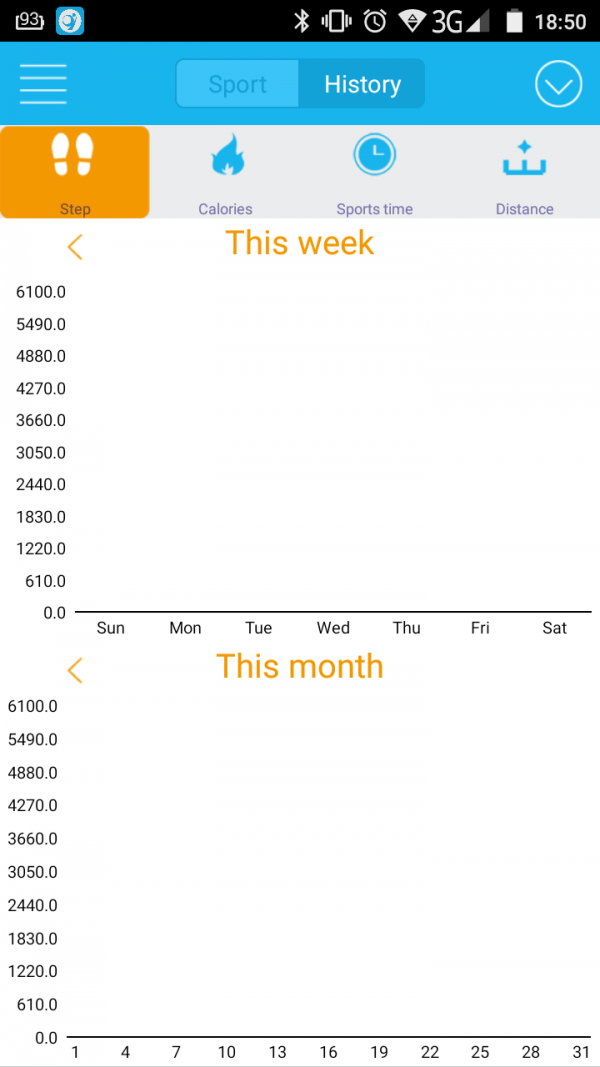Switch to the Distance tab
This screenshot has width=600, height=1067.
[x=524, y=172]
